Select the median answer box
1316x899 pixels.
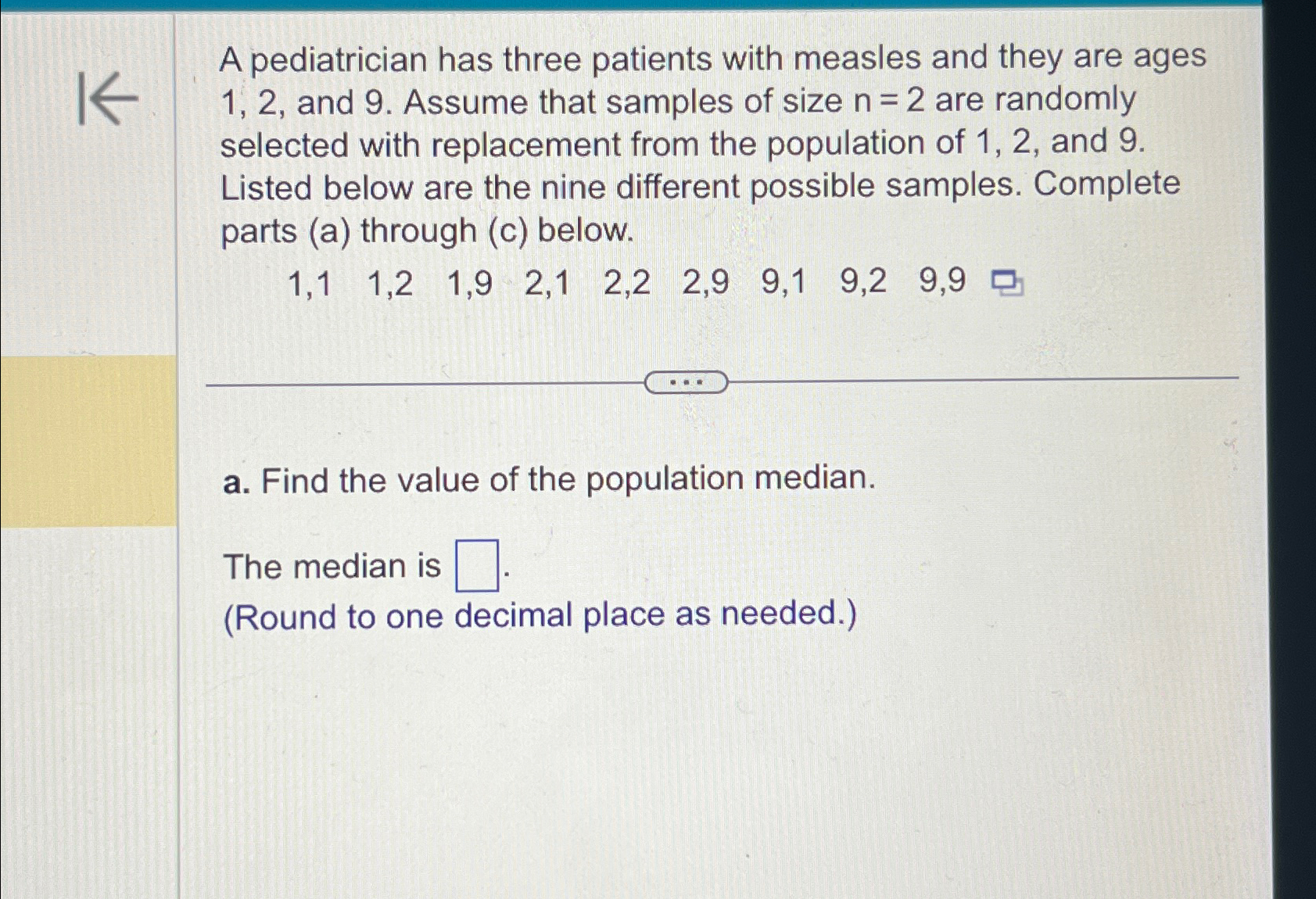tap(477, 566)
